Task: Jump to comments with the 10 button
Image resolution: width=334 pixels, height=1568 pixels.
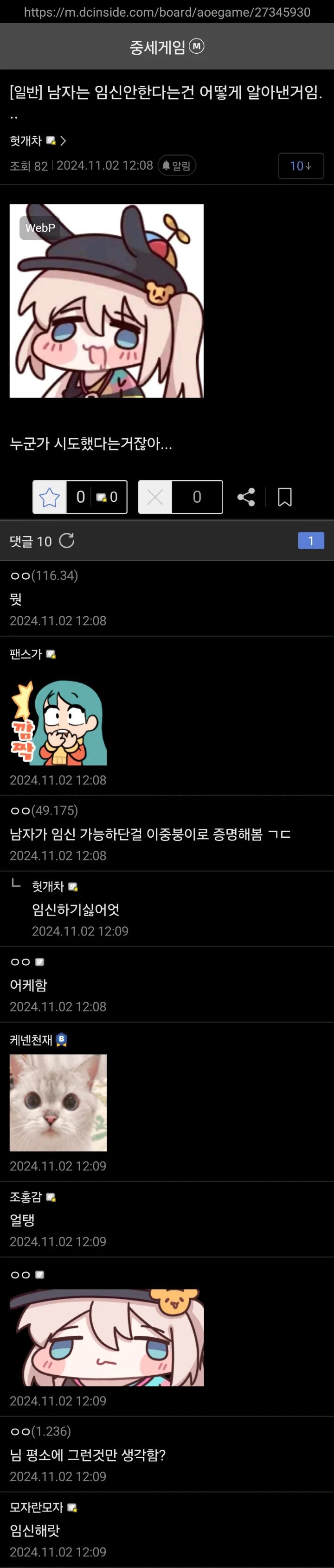Action: pyautogui.click(x=301, y=165)
